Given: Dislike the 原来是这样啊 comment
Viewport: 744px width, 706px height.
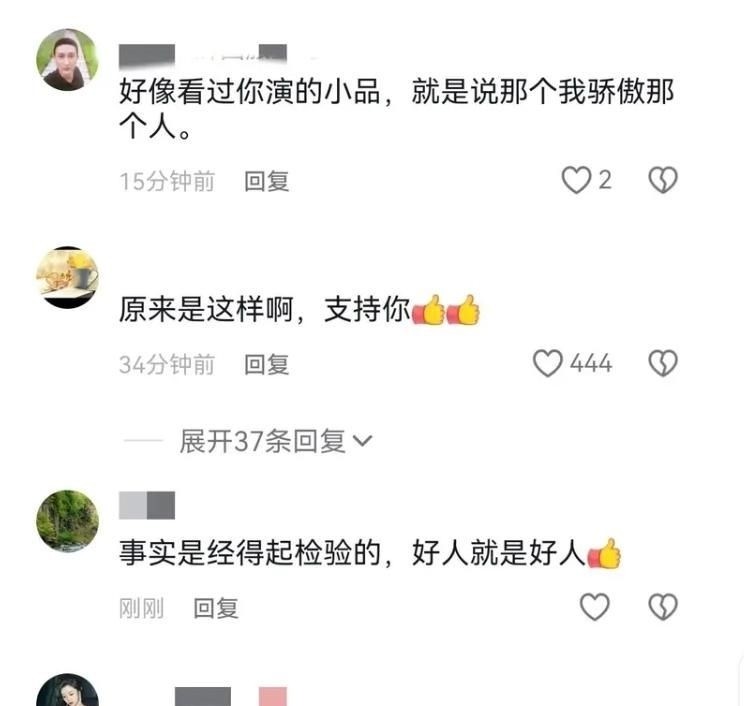Looking at the screenshot, I should [663, 363].
